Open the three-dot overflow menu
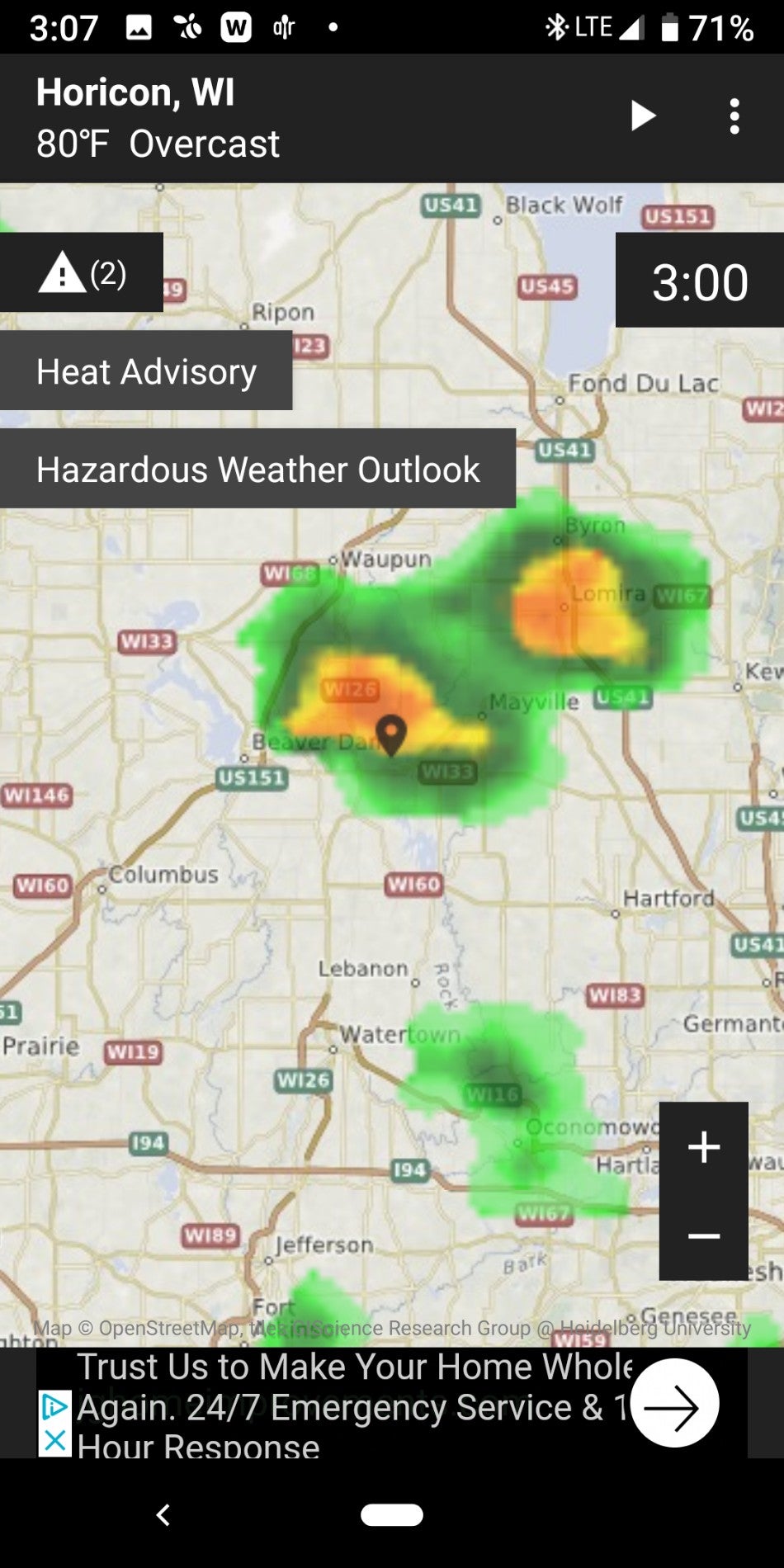The height and width of the screenshot is (1568, 784). [734, 116]
